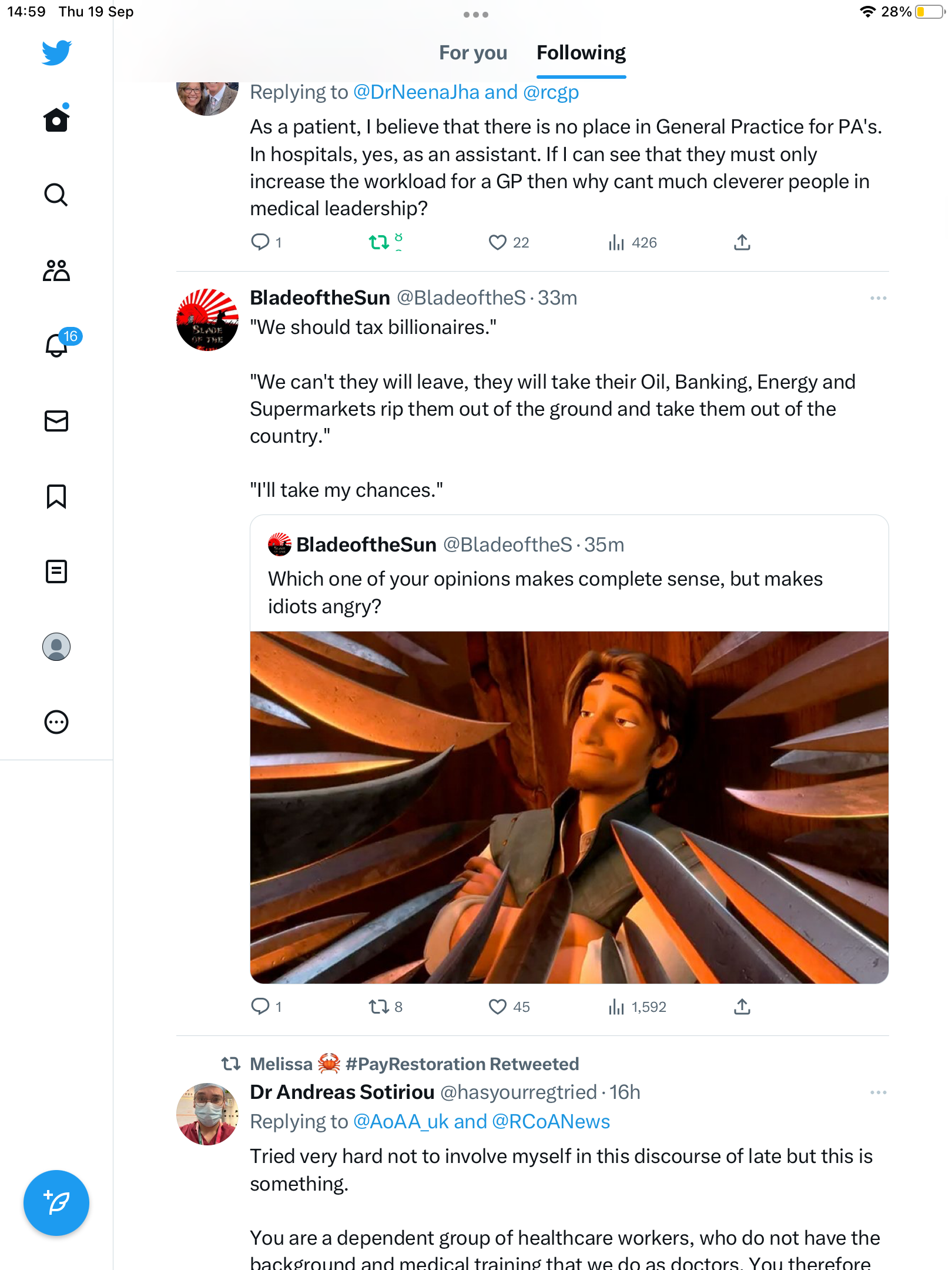Viewport: 952px width, 1270px height.
Task: Like the tweet about PA's in General Practice
Action: (x=498, y=242)
